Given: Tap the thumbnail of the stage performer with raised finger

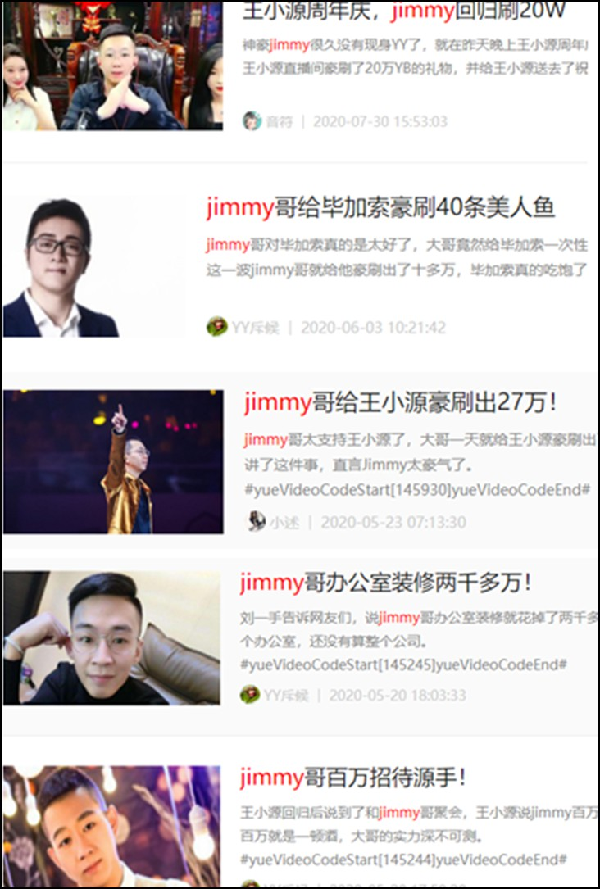Looking at the screenshot, I should pyautogui.click(x=113, y=461).
